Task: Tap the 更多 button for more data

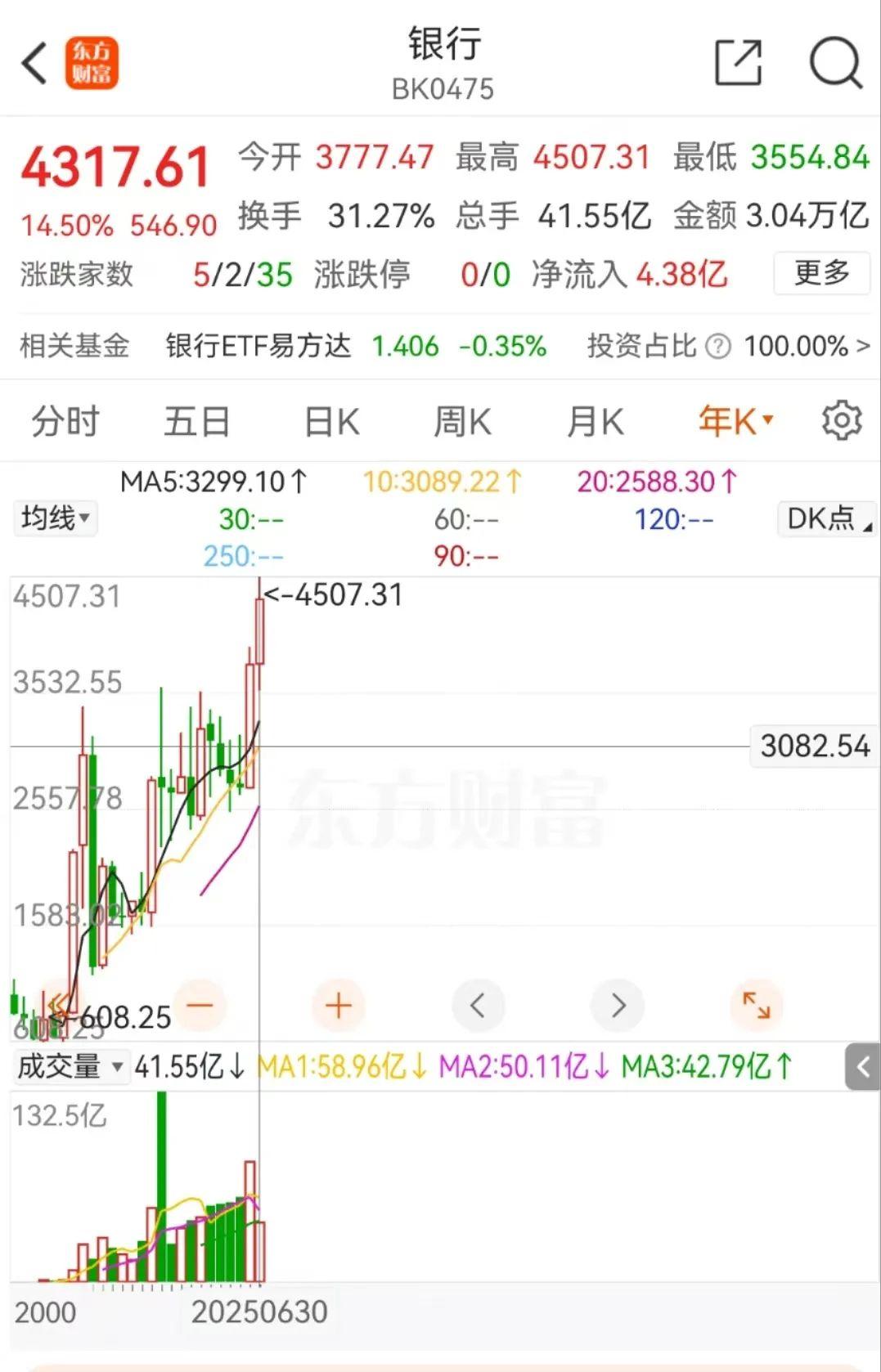Action: tap(821, 273)
